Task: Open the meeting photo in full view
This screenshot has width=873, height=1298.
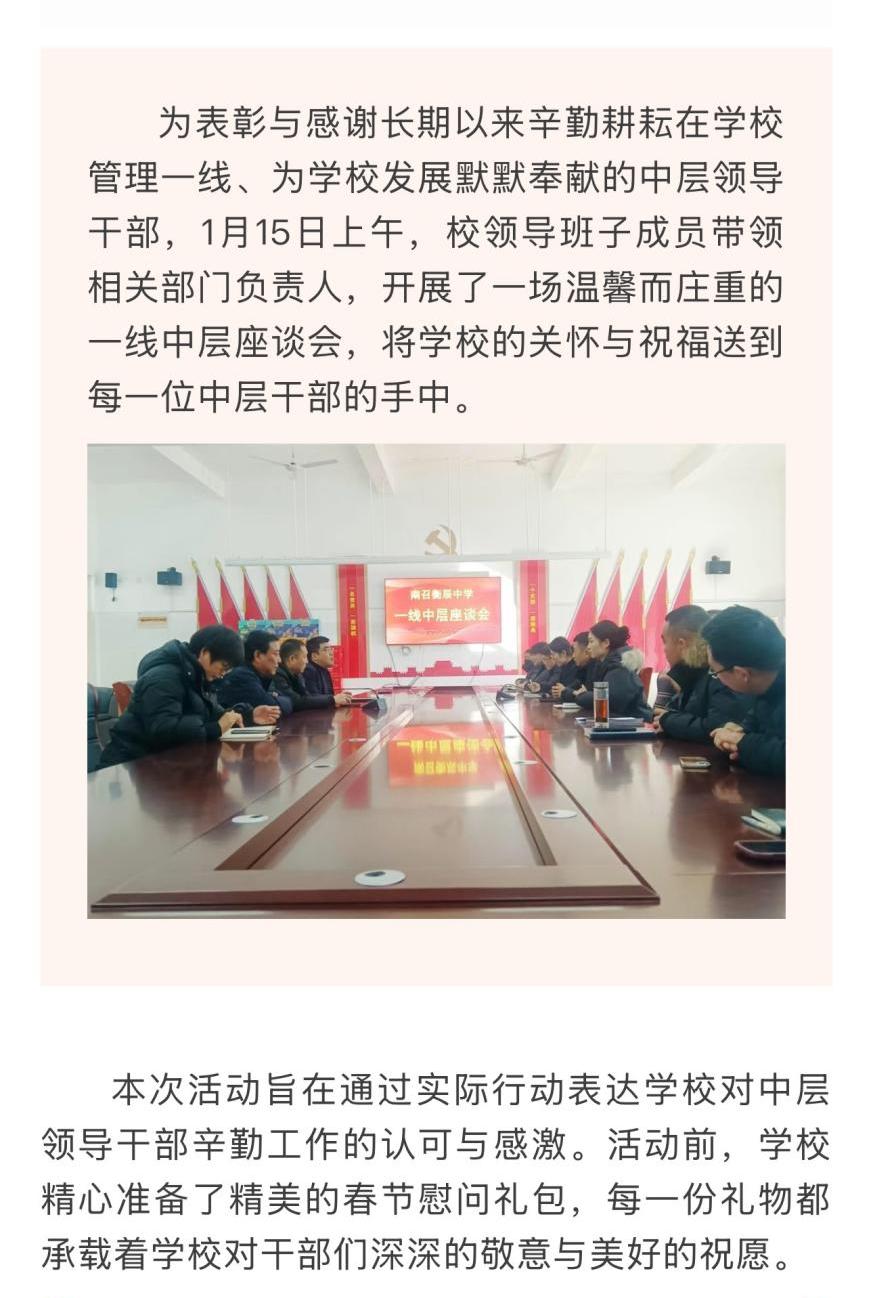Action: point(436,681)
